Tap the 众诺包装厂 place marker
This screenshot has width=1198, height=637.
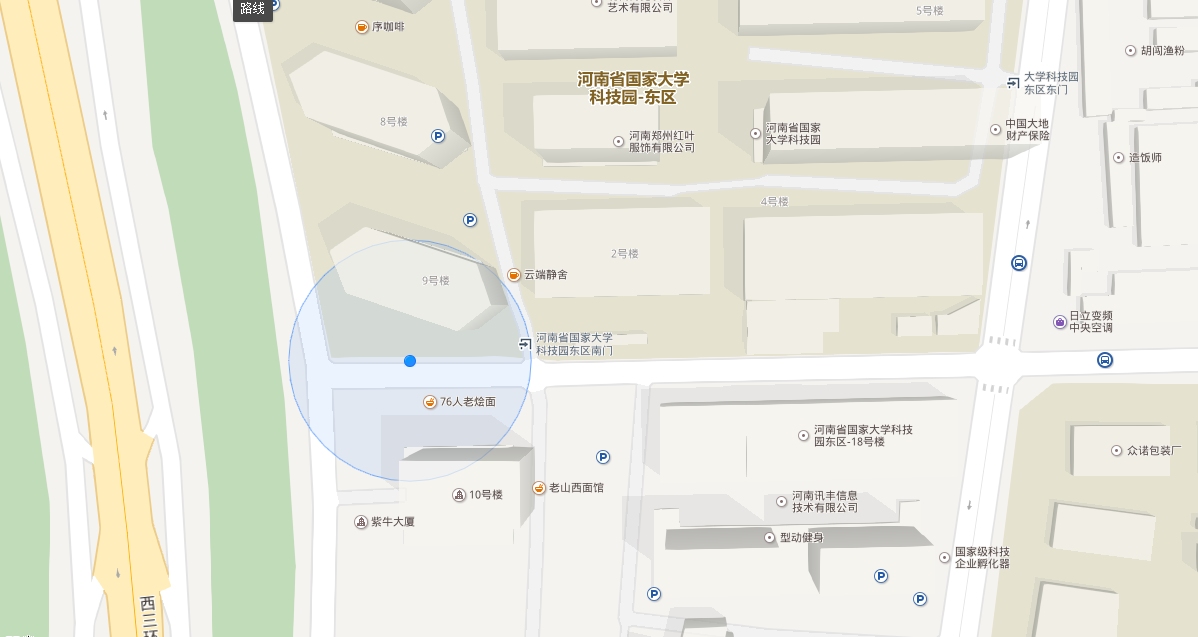click(x=1117, y=450)
